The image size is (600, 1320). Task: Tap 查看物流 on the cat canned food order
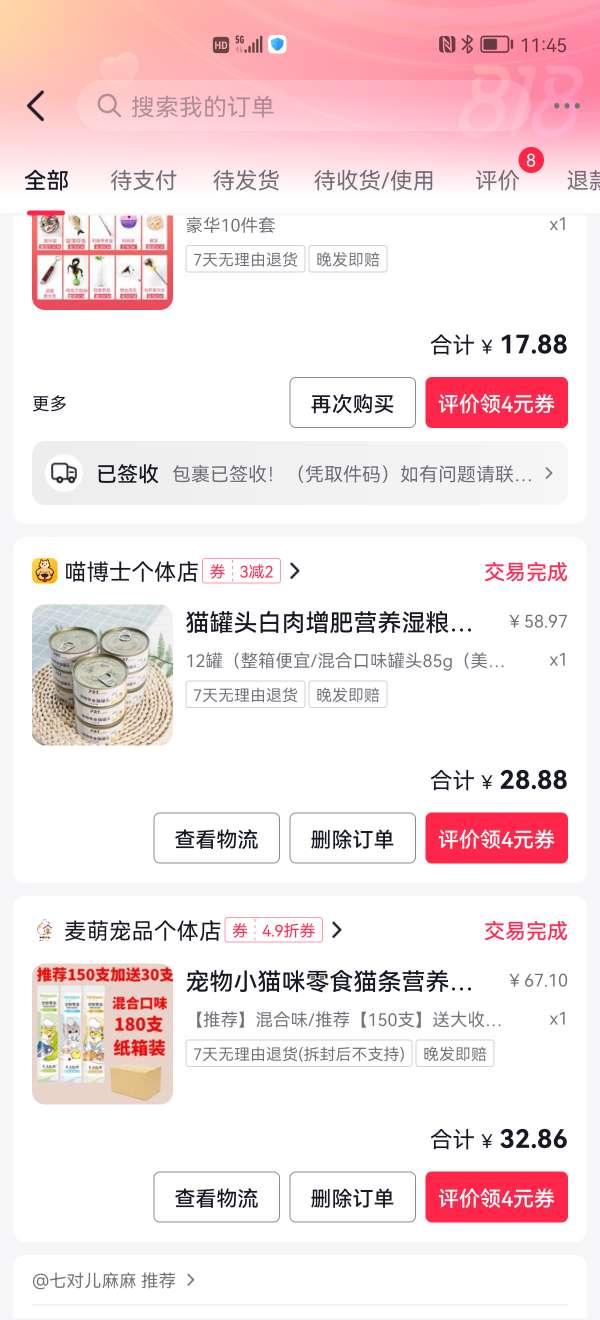[x=216, y=838]
